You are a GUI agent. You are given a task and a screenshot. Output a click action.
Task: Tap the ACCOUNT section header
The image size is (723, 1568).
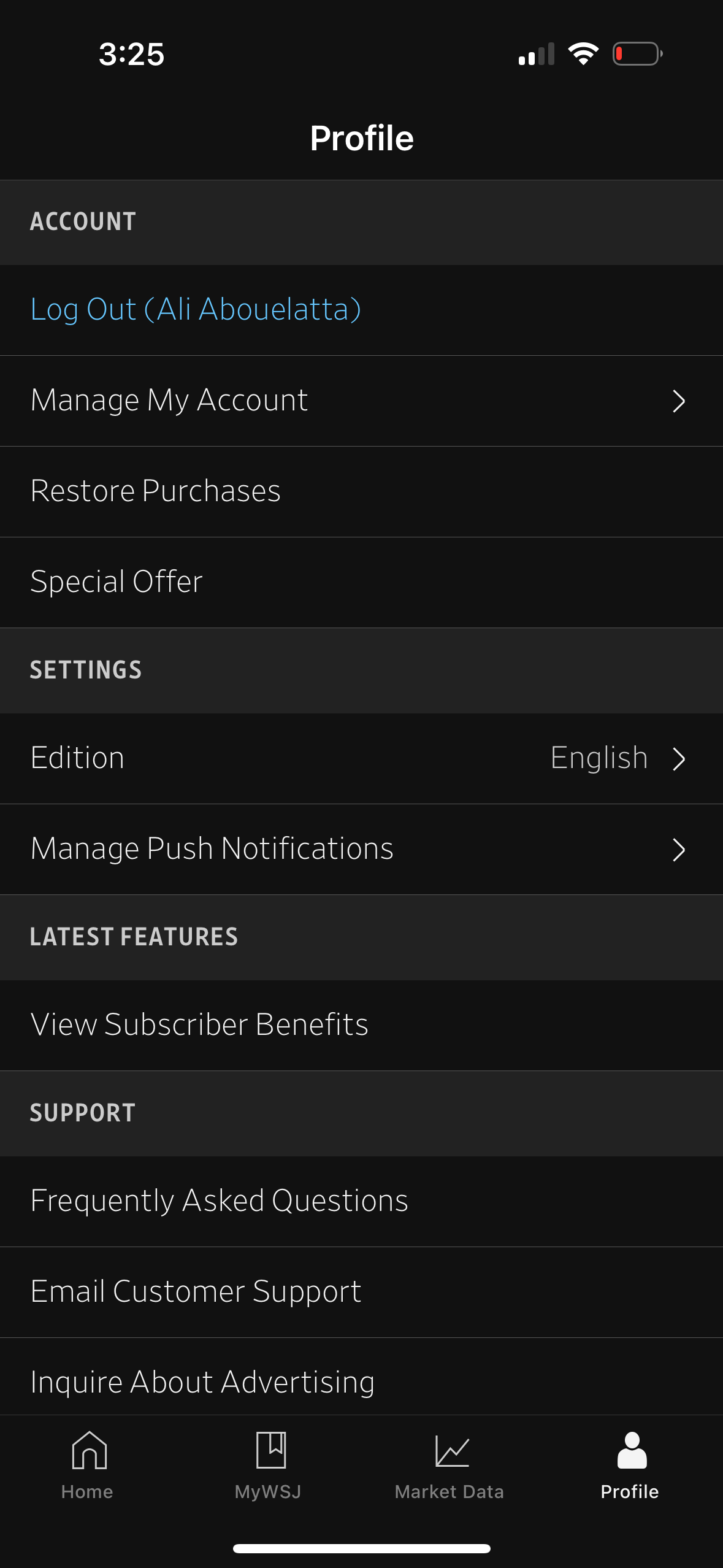(x=83, y=222)
